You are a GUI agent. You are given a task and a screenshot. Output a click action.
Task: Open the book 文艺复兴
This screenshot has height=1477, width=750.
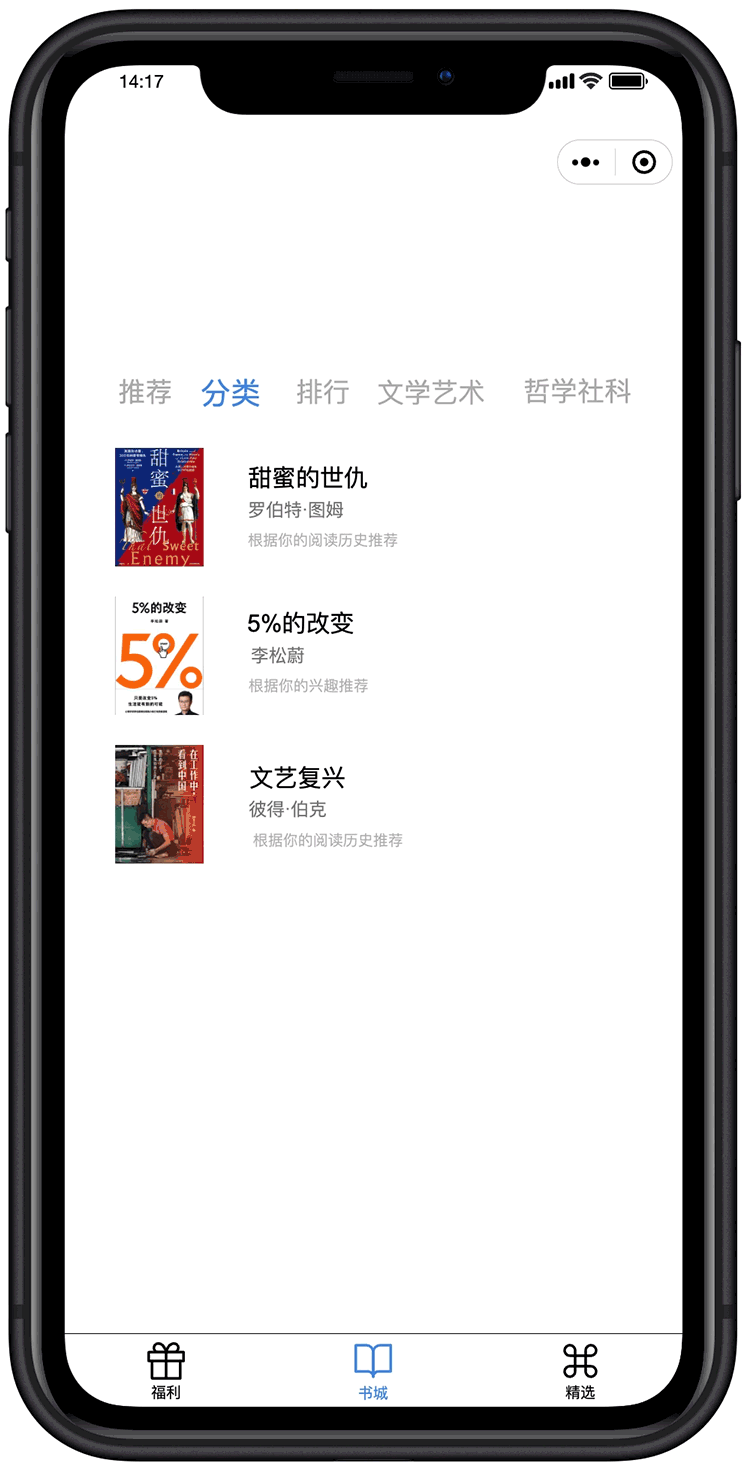click(x=296, y=778)
